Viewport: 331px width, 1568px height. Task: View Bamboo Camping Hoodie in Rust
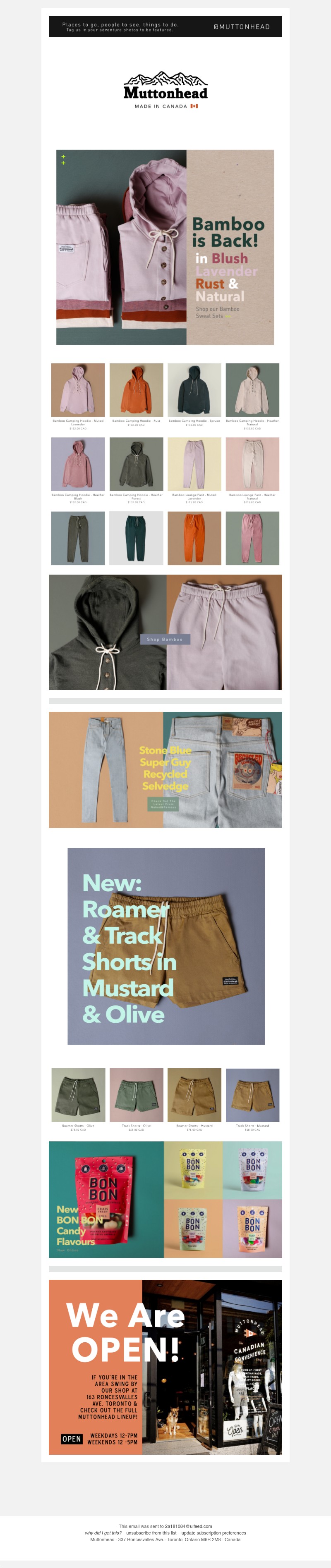pos(136,390)
